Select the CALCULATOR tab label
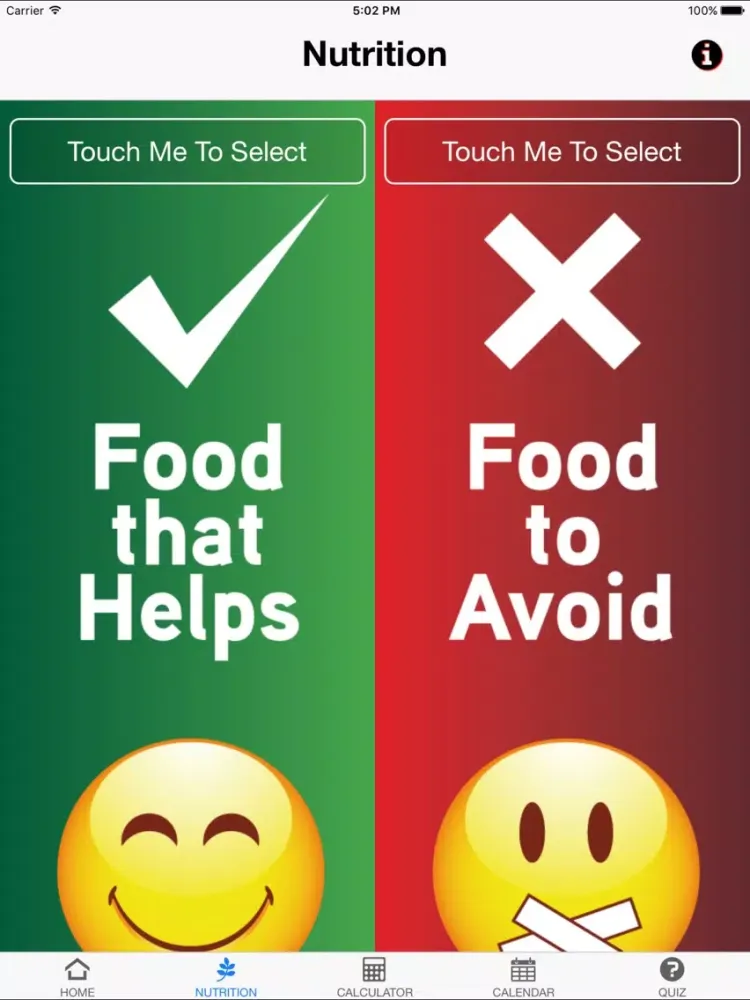This screenshot has width=750, height=1000. click(374, 992)
